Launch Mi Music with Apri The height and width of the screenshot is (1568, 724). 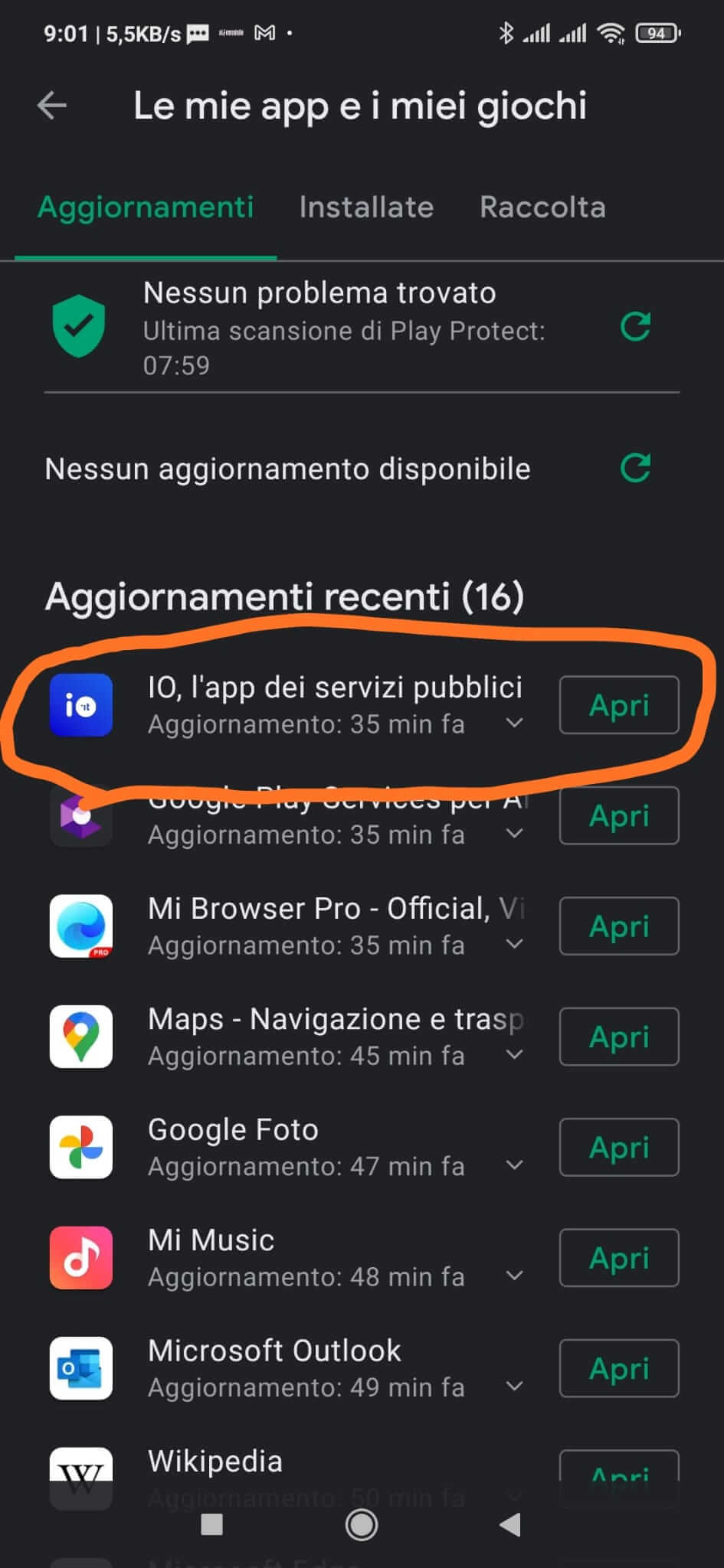coord(618,1258)
